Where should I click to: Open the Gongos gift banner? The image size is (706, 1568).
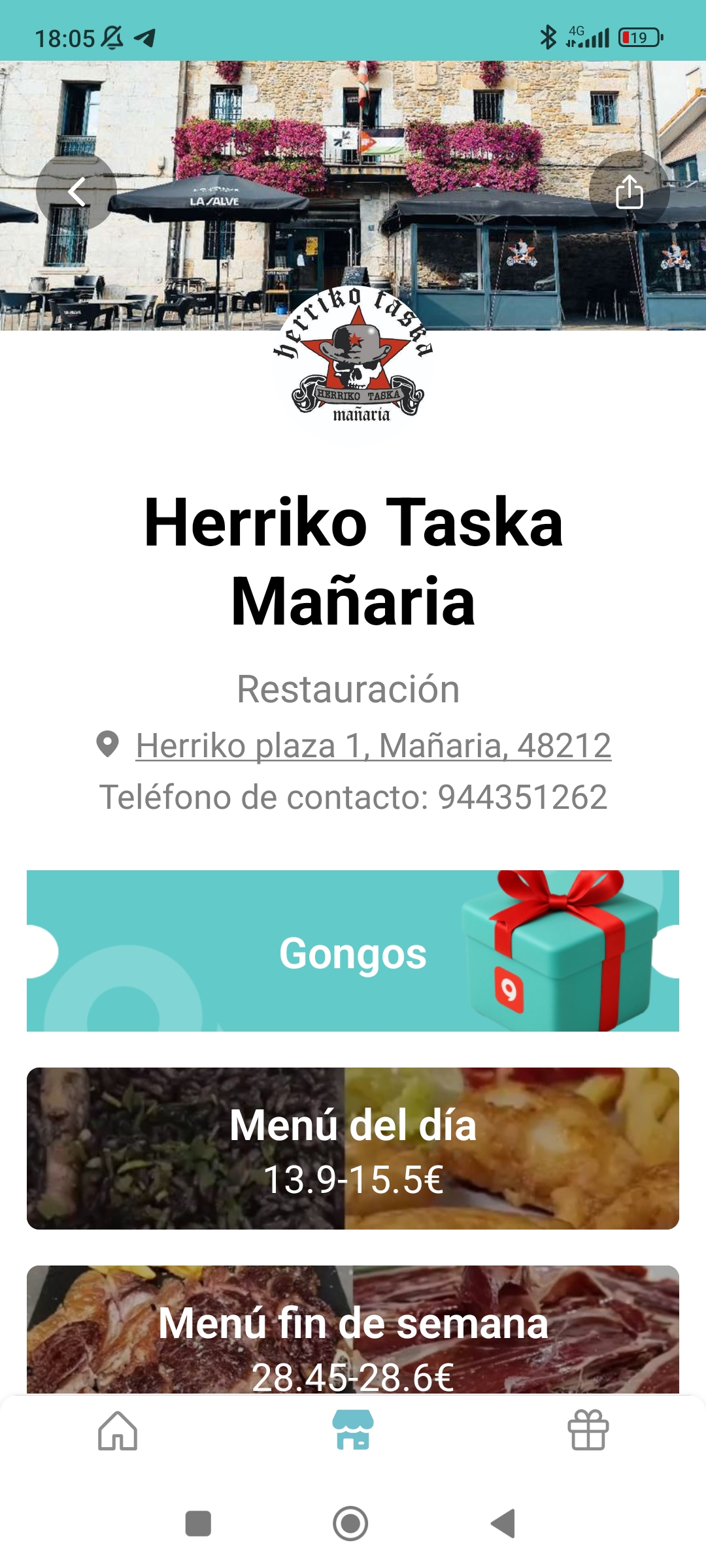click(353, 951)
